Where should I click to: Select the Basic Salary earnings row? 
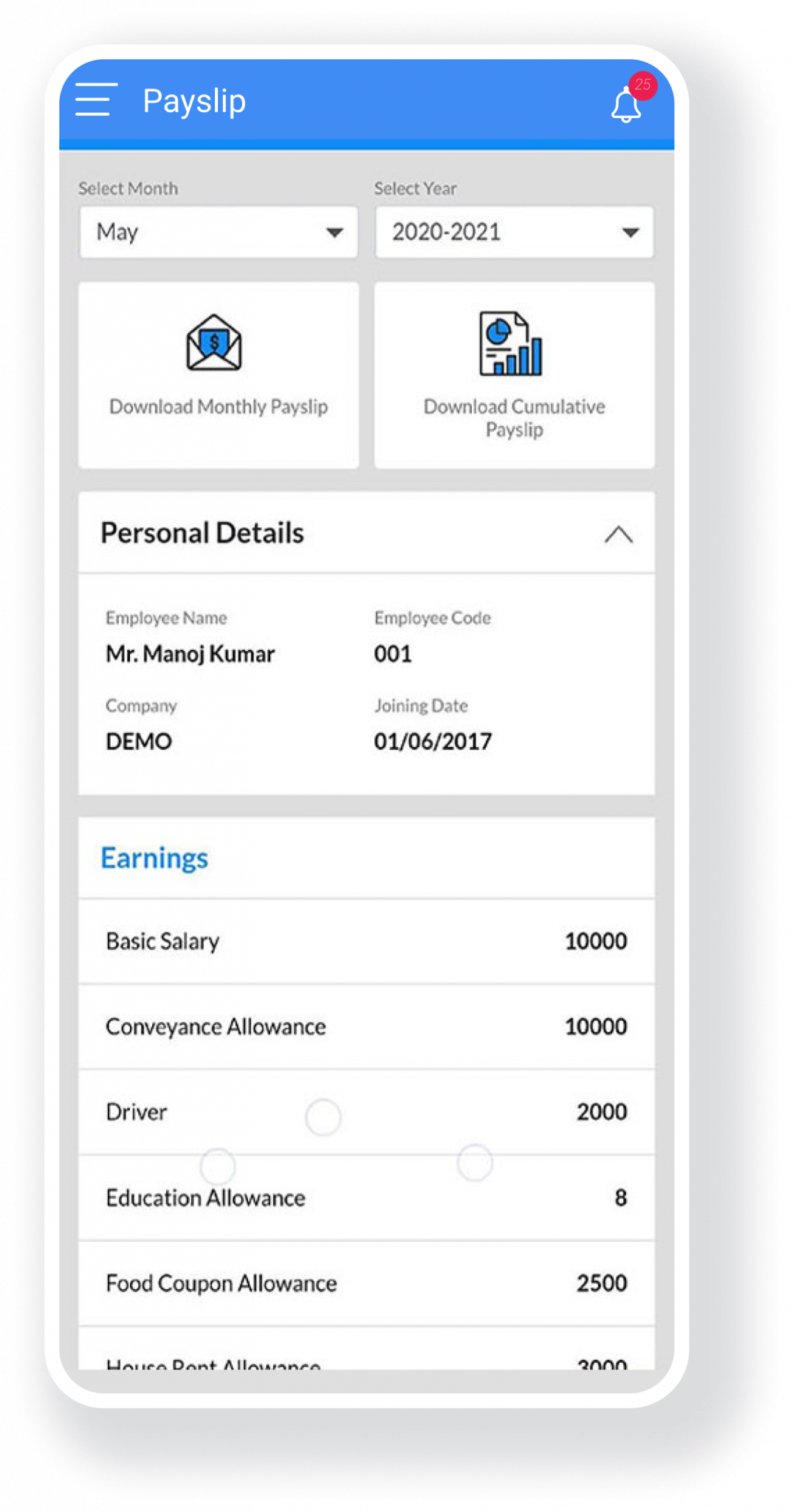tap(366, 941)
